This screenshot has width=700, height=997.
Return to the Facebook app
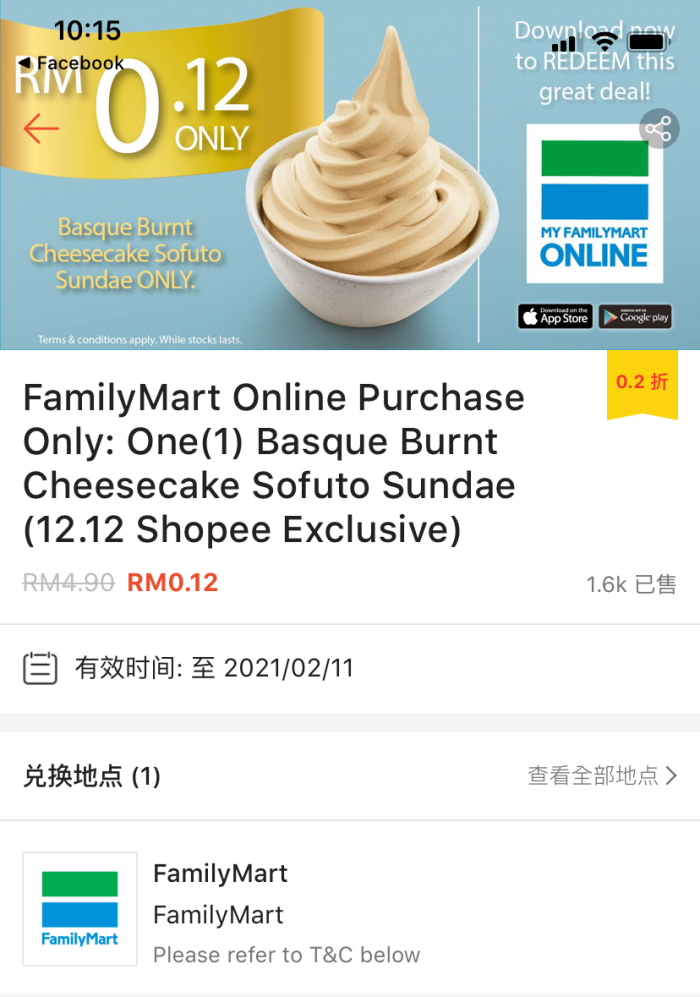tap(70, 63)
